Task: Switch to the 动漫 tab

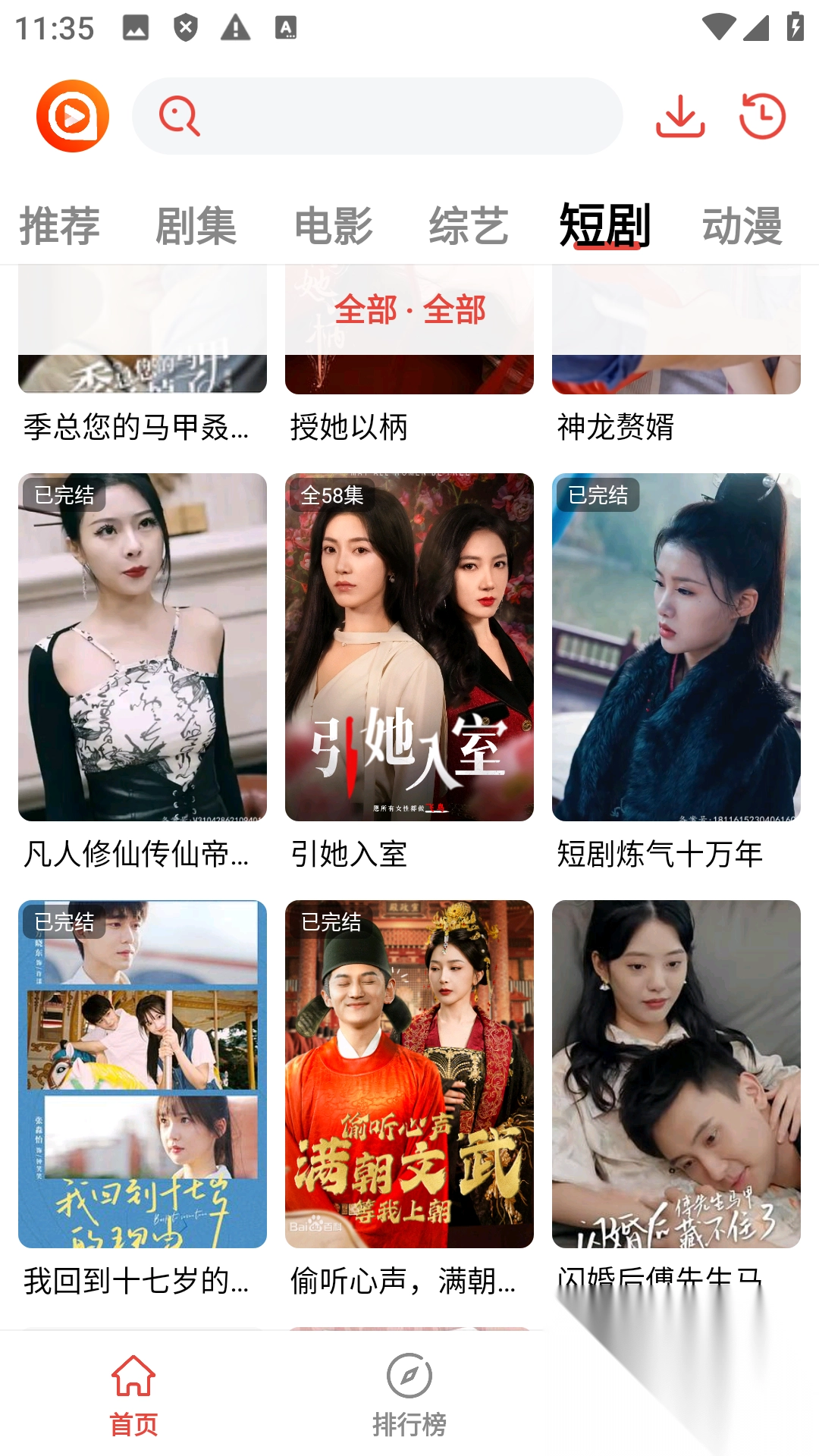Action: coord(742,225)
